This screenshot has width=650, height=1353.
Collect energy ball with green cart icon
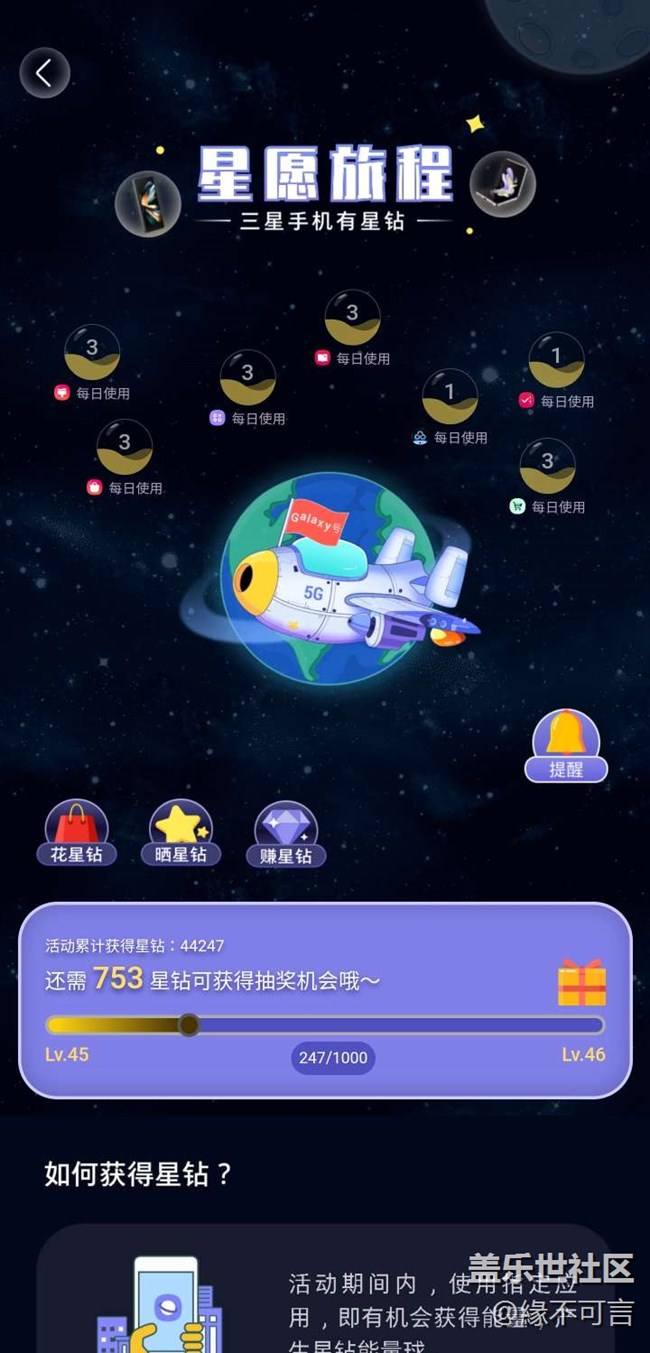(547, 466)
